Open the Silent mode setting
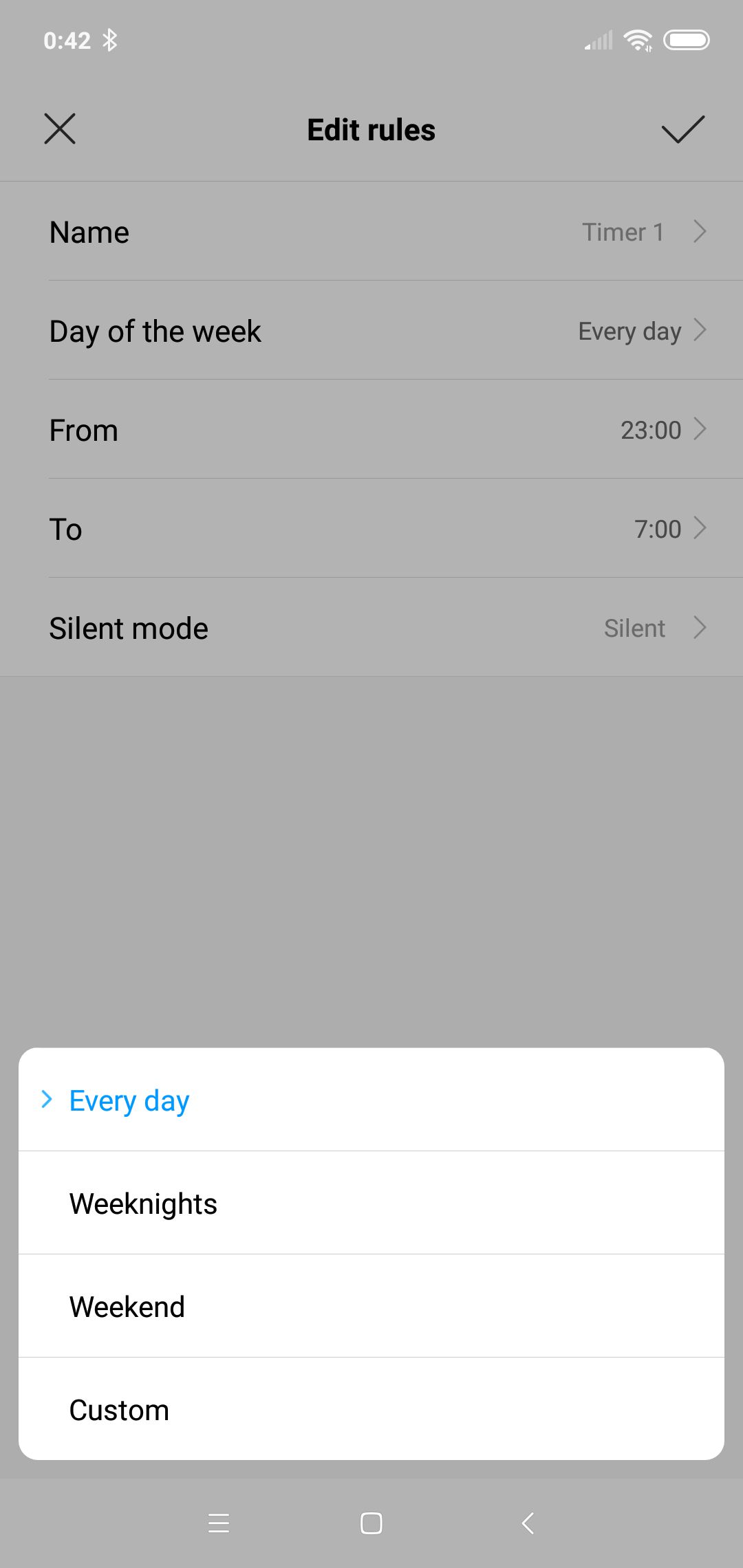 point(371,628)
